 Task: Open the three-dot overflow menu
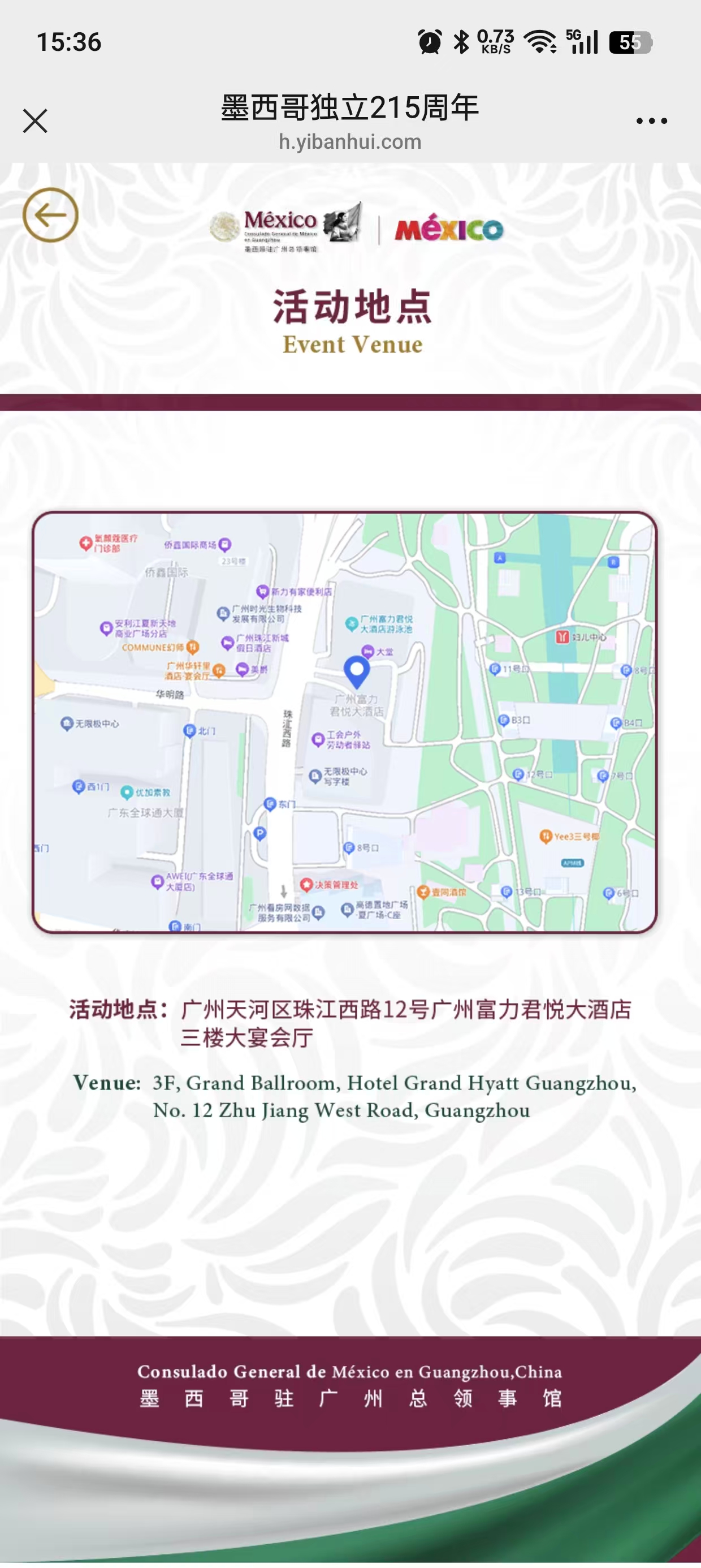651,120
